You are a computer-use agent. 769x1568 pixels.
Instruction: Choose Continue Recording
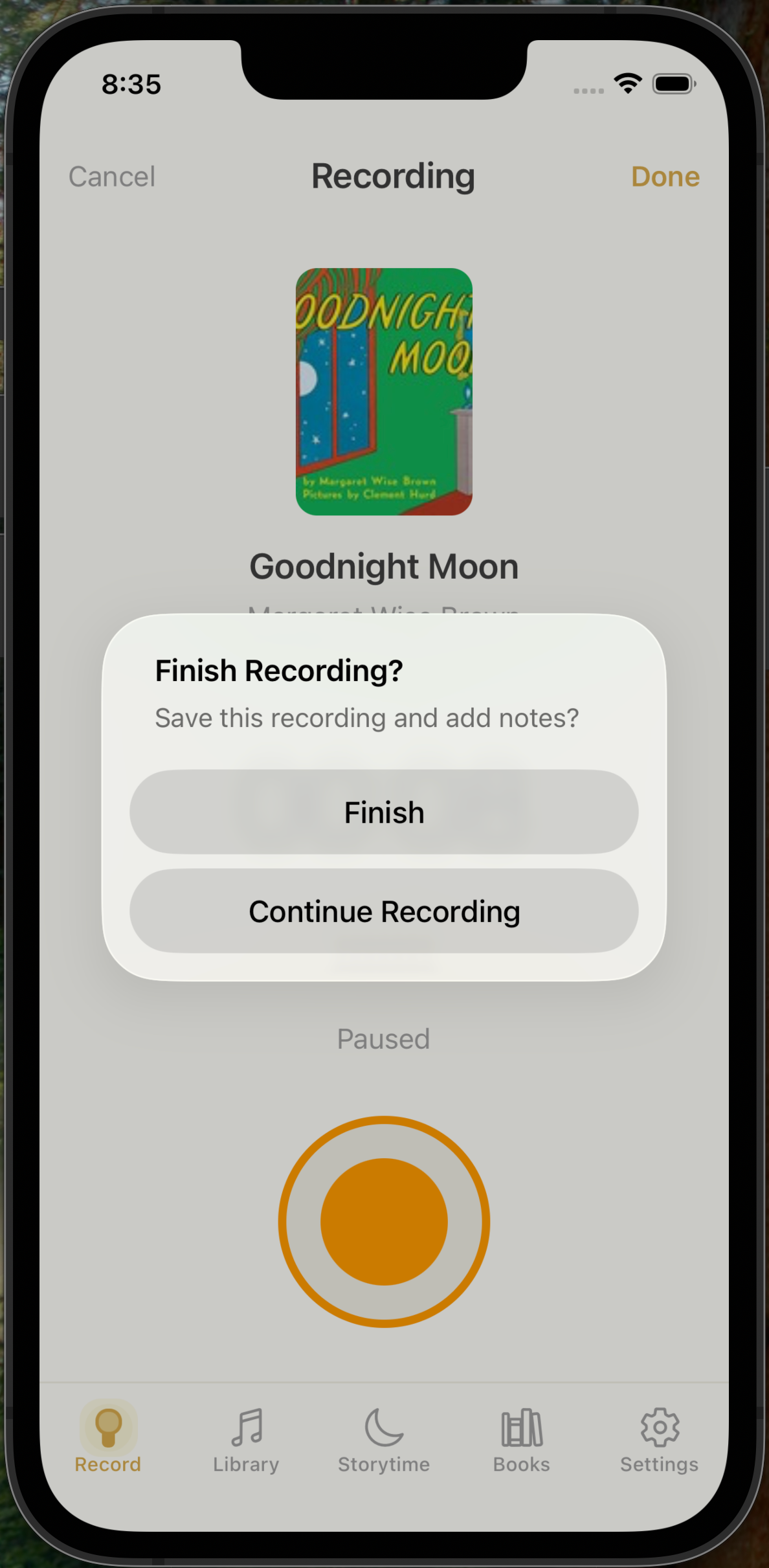coord(384,911)
